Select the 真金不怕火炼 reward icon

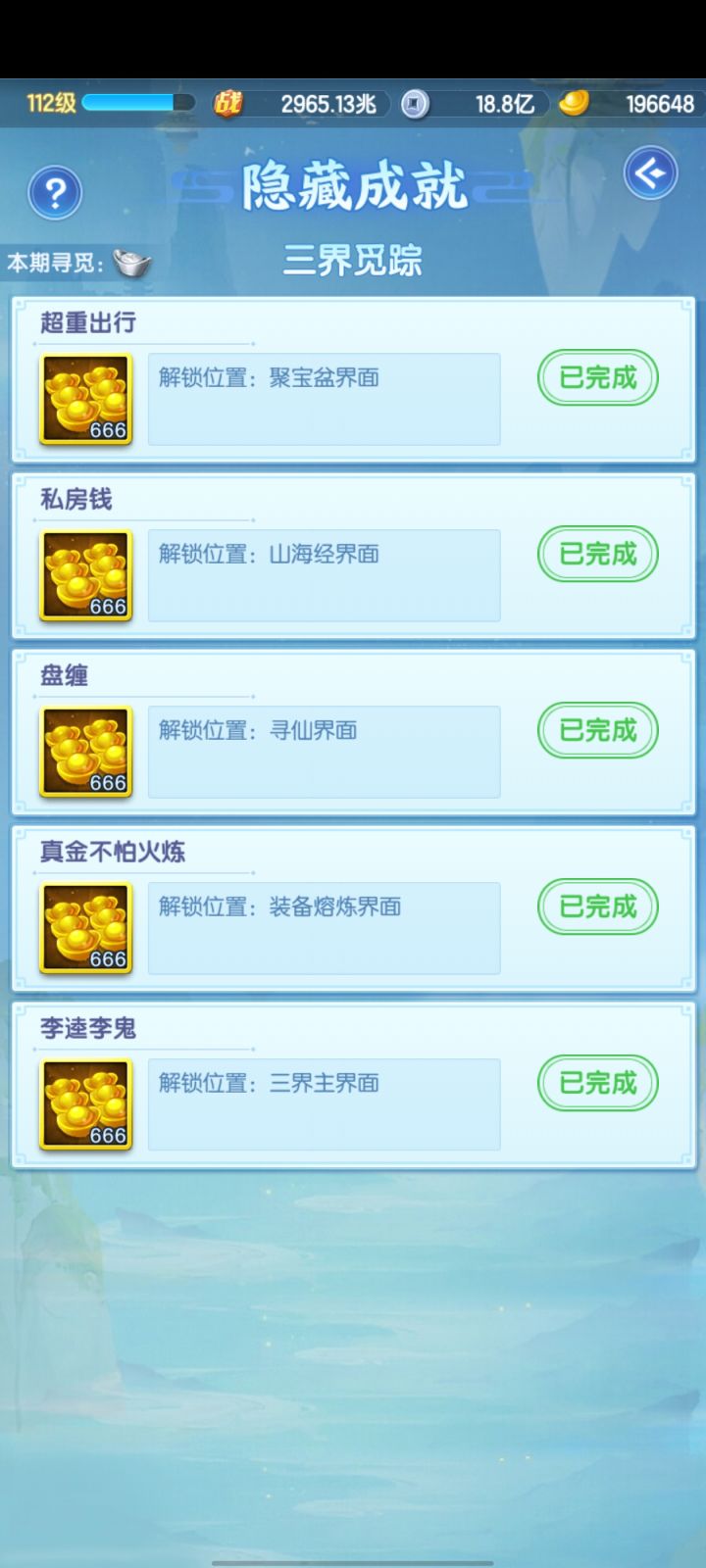[x=86, y=928]
